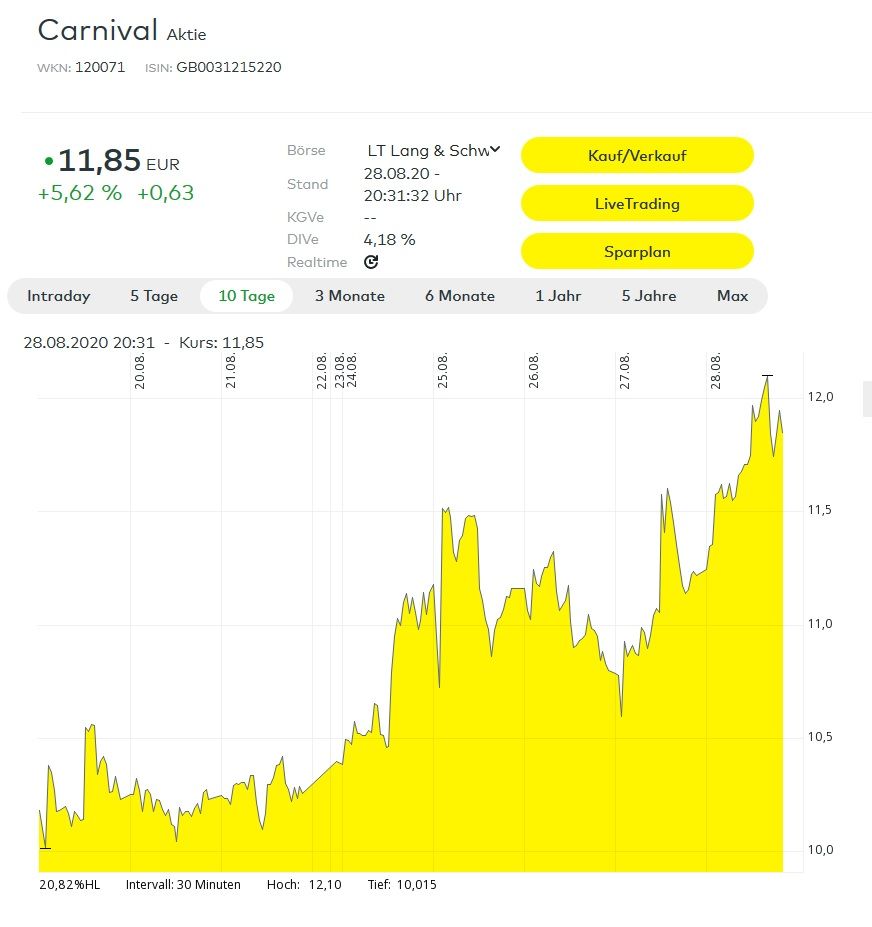The image size is (872, 927).
Task: Select the 5 Tage range
Action: [154, 296]
